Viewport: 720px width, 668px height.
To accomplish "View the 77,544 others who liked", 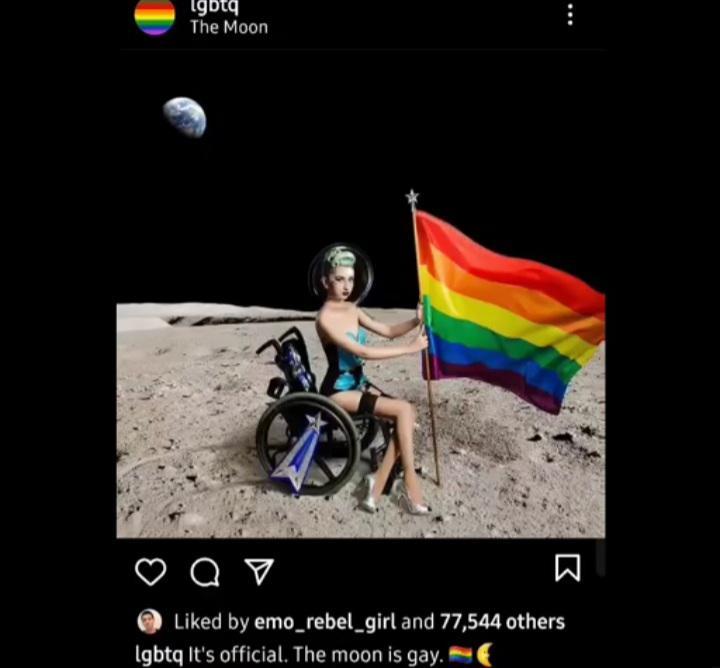I will point(502,622).
